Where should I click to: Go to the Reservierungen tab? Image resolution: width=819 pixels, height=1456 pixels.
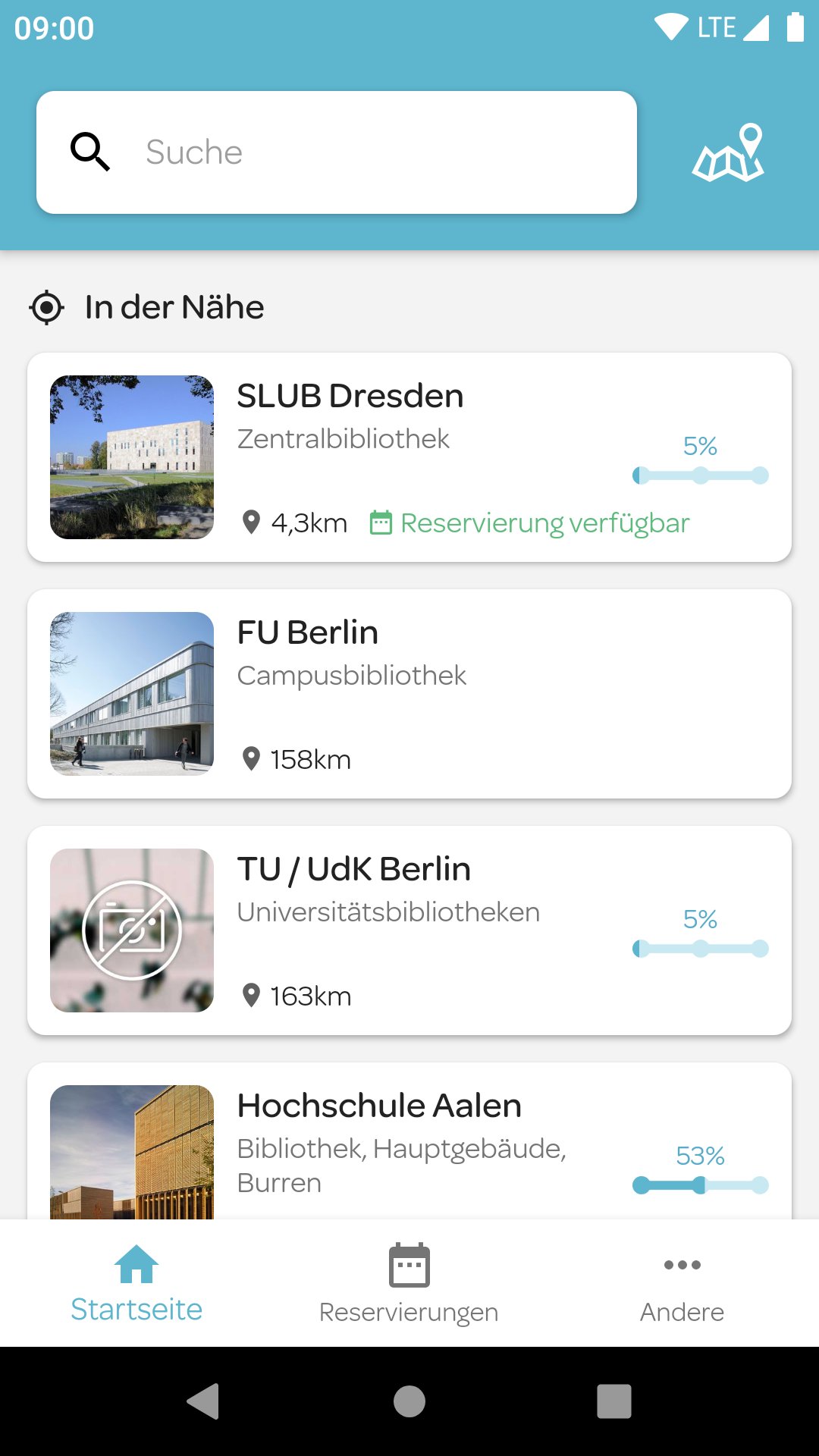pos(409,1283)
